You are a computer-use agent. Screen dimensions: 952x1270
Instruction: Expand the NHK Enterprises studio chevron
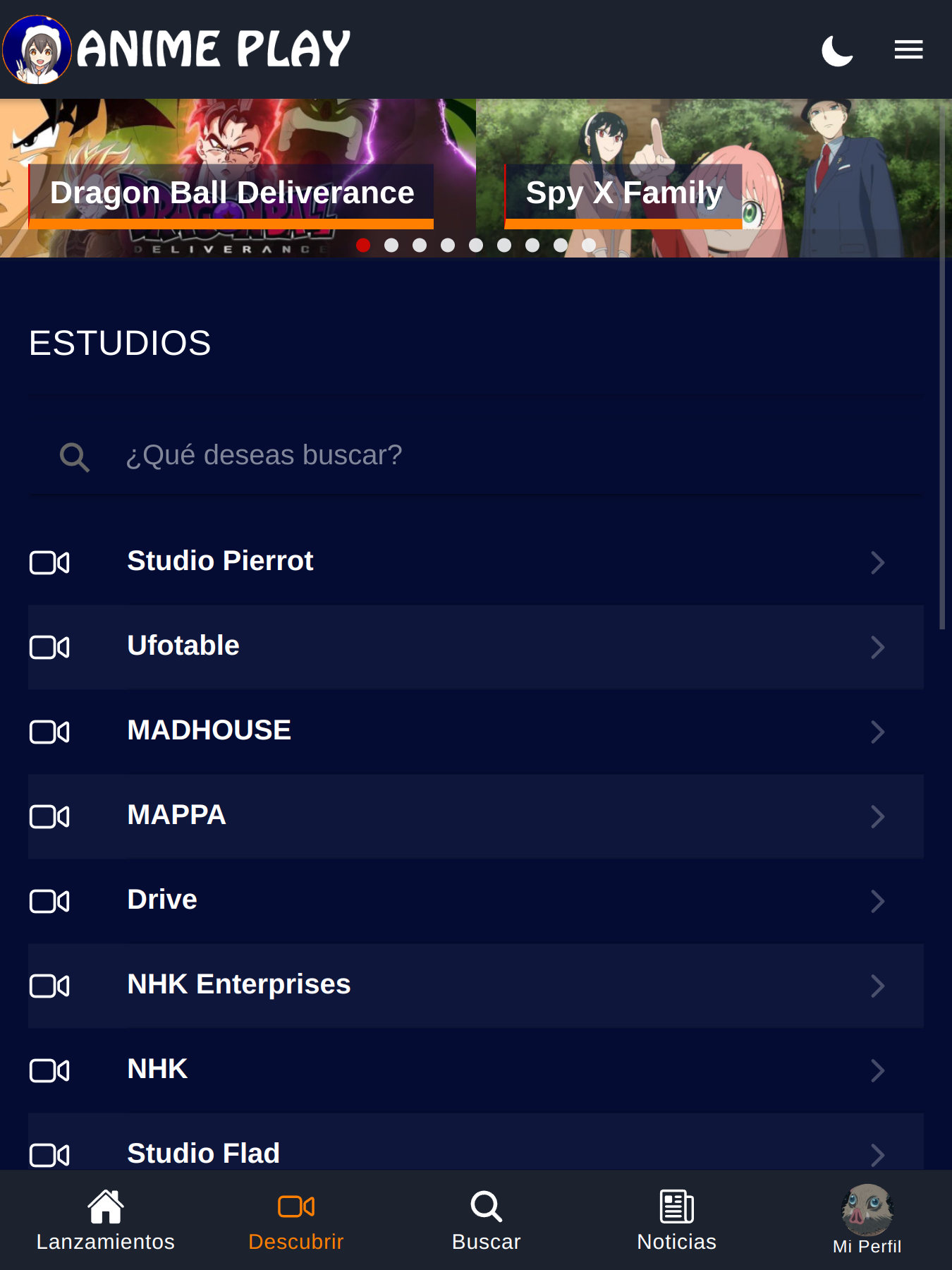[x=877, y=986]
